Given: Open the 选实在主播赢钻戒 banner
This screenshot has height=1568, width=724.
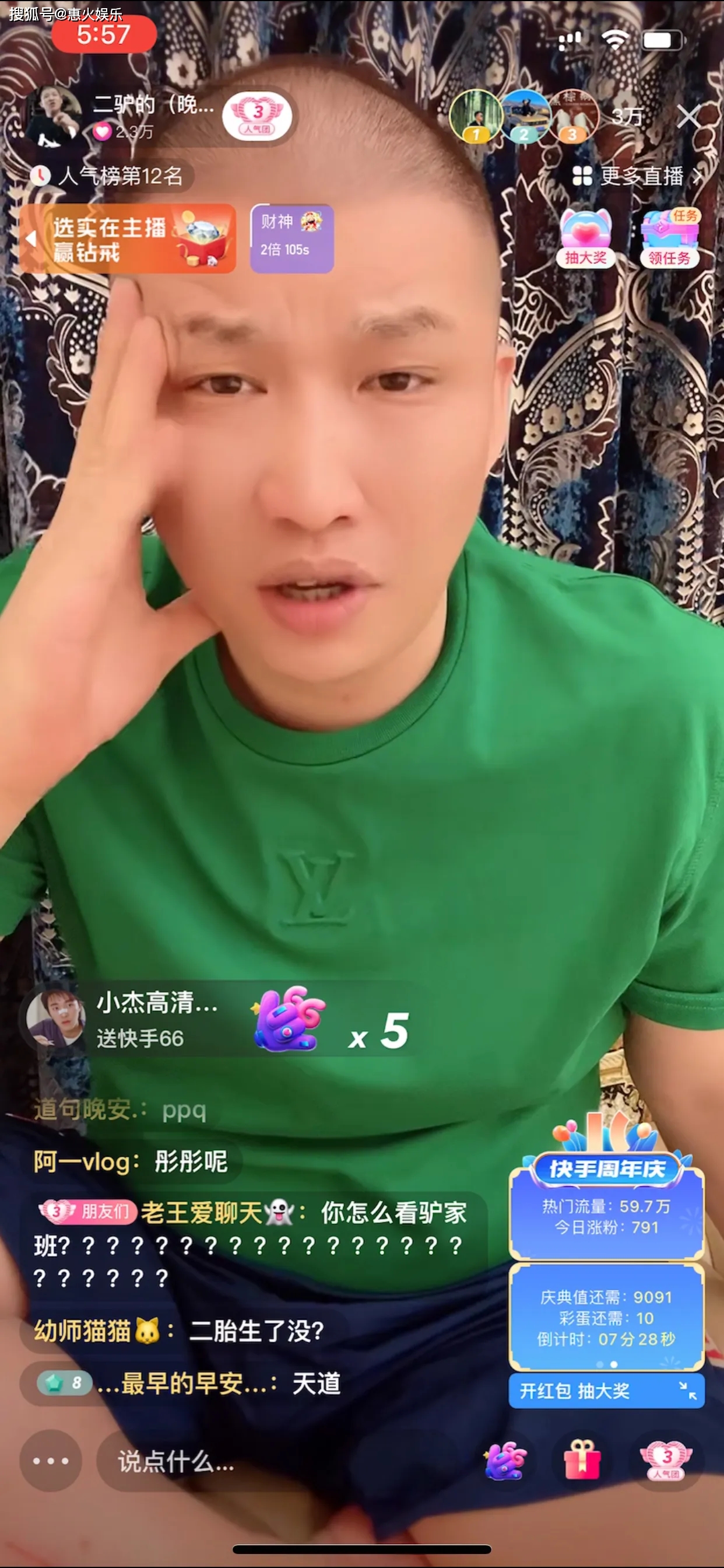Looking at the screenshot, I should point(128,239).
